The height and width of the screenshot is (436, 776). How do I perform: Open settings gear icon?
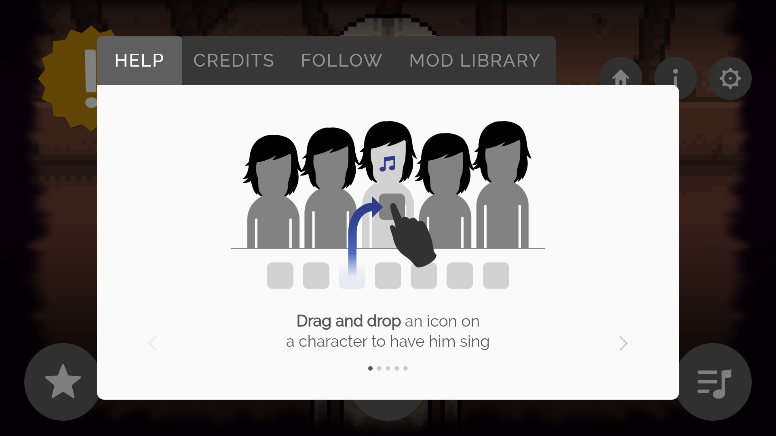point(730,78)
